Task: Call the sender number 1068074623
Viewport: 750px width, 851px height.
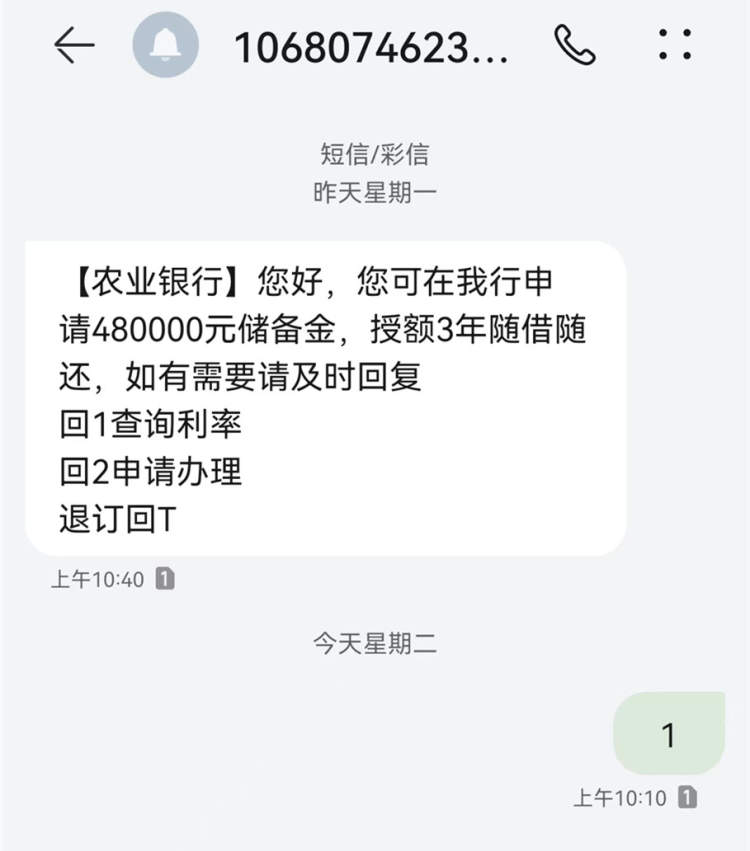Action: point(575,45)
